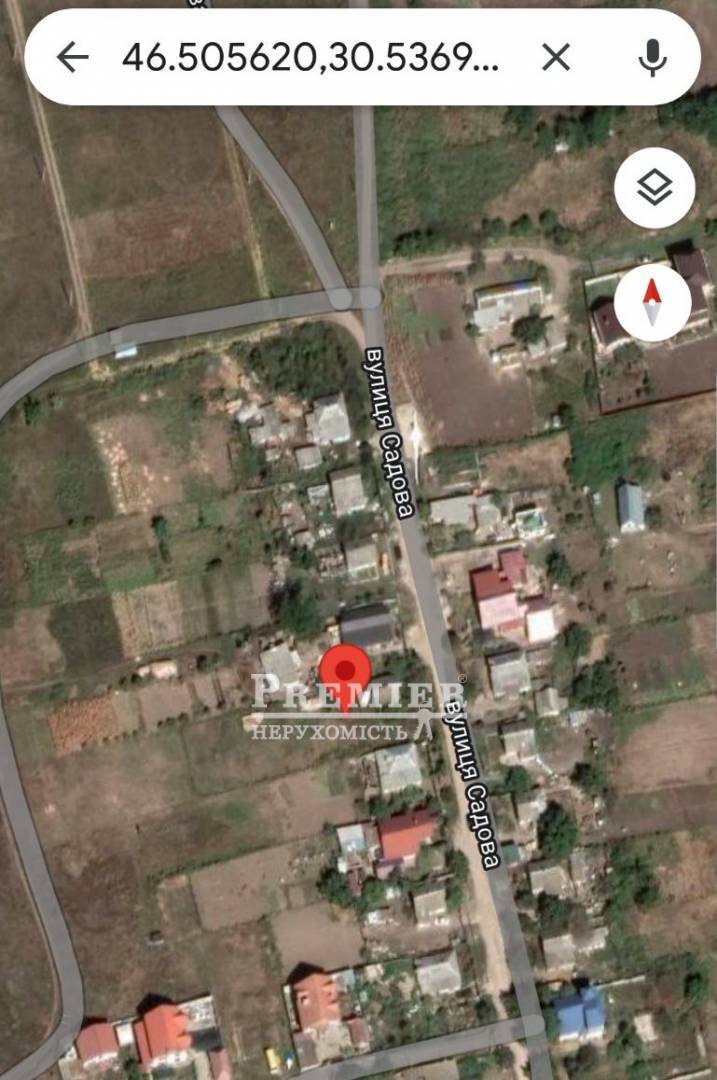The height and width of the screenshot is (1080, 717).
Task: Clear the search coordinates
Action: click(556, 58)
